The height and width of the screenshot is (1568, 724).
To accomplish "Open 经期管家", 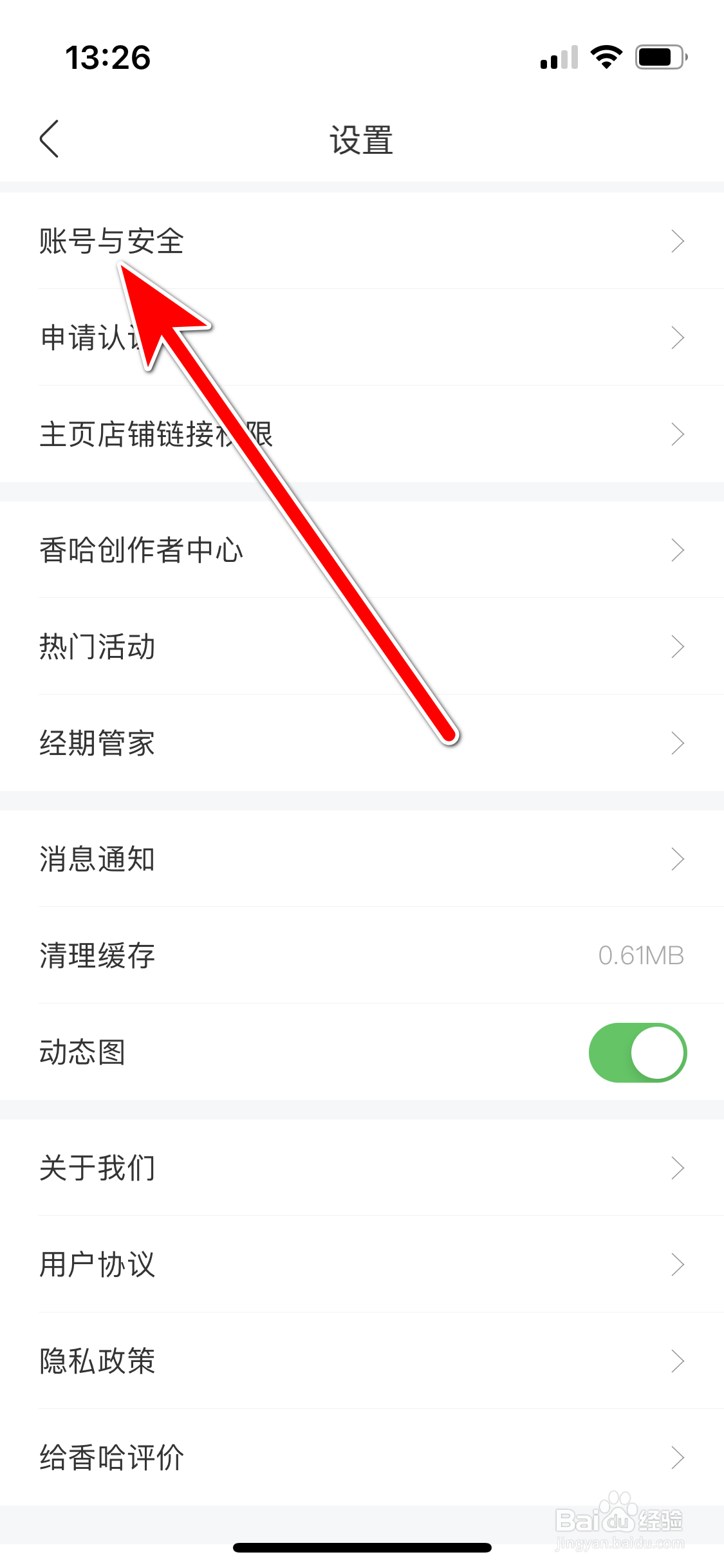I will (95, 743).
